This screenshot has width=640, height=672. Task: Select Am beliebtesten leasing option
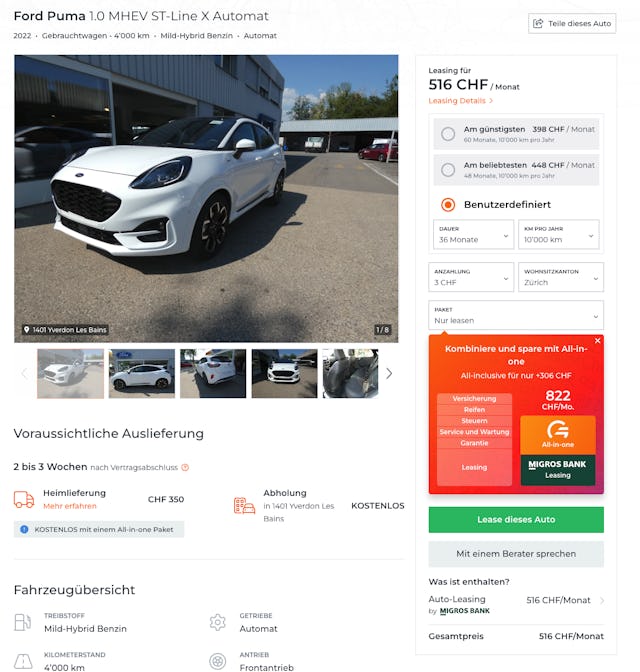448,170
